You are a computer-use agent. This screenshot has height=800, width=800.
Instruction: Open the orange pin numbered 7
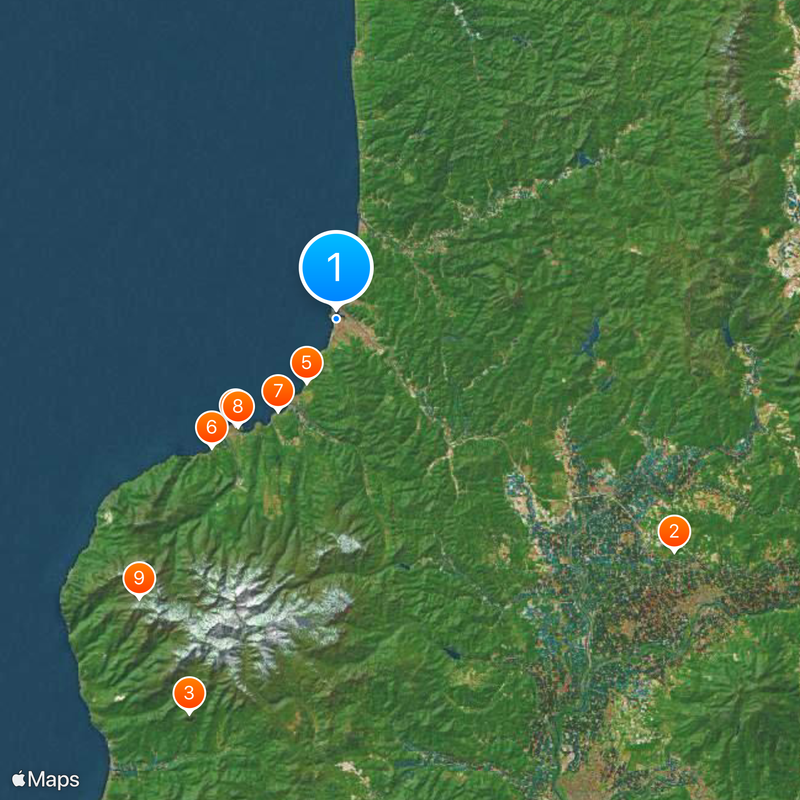277,390
